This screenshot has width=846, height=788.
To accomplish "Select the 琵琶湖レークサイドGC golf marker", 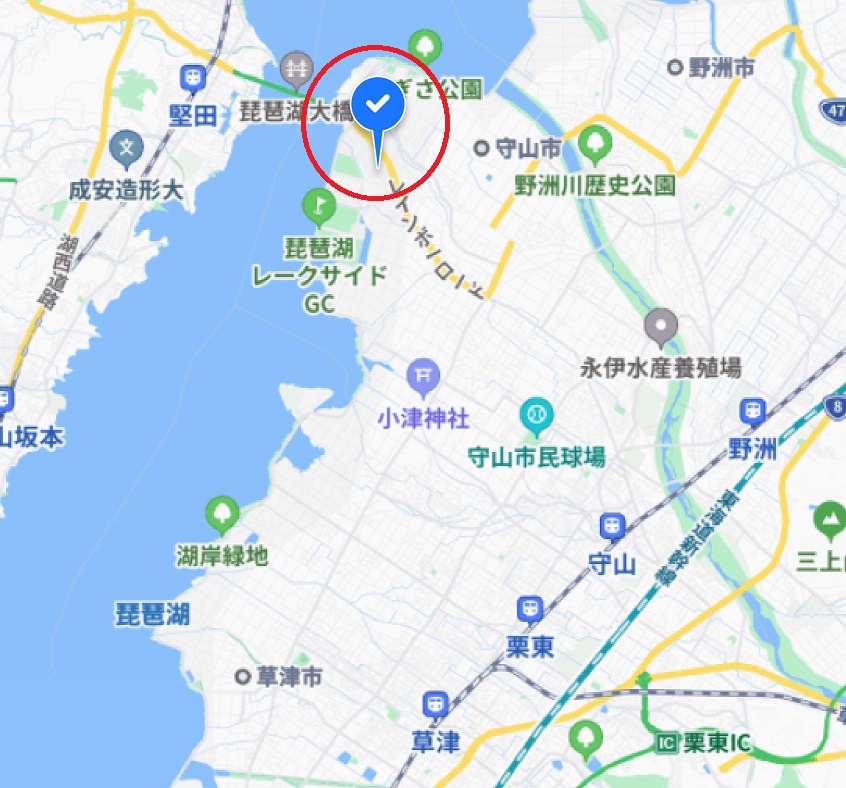I will [x=319, y=205].
